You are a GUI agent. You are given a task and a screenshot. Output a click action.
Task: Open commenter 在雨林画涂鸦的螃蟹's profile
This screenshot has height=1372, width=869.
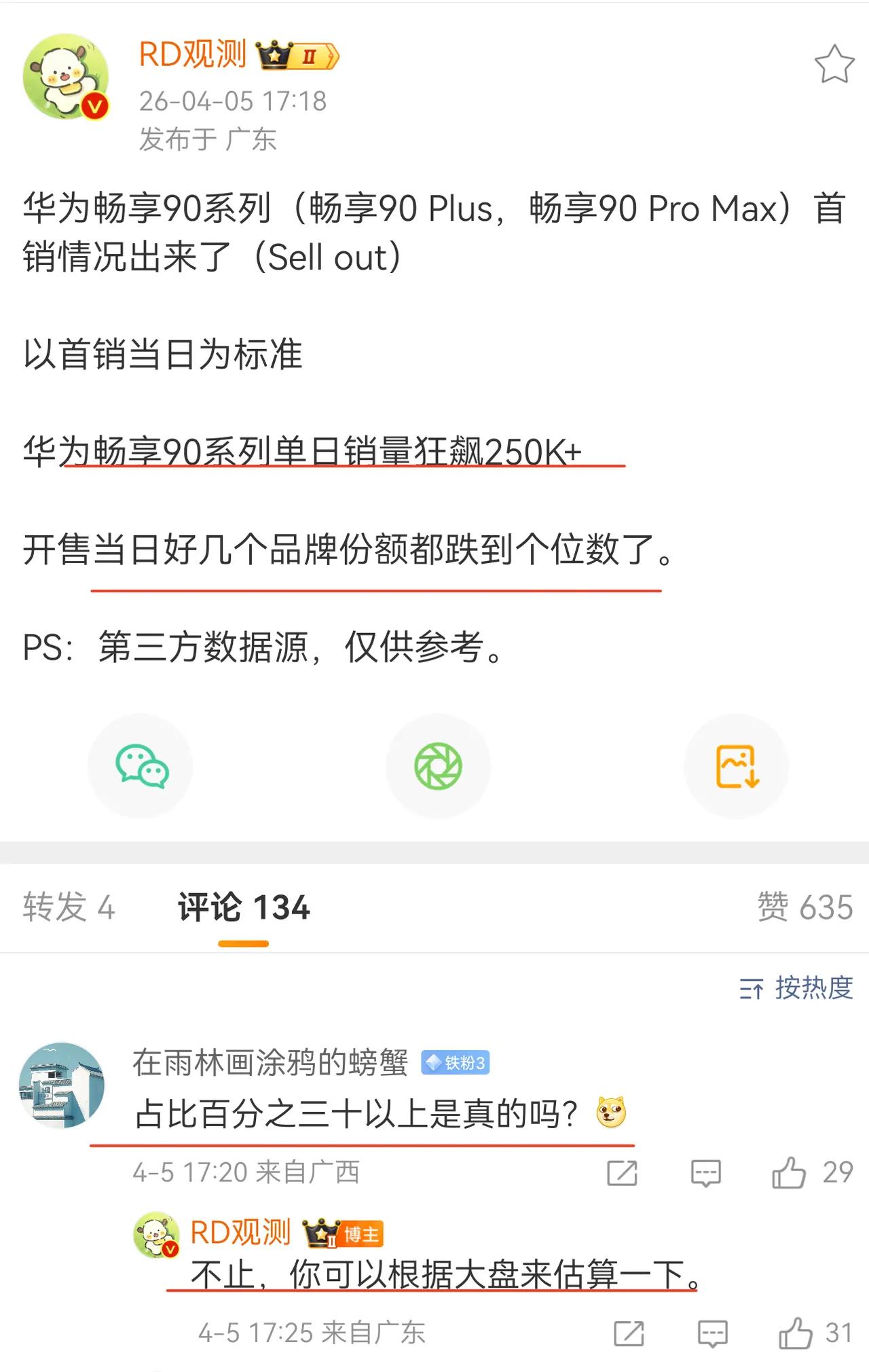tap(270, 1065)
